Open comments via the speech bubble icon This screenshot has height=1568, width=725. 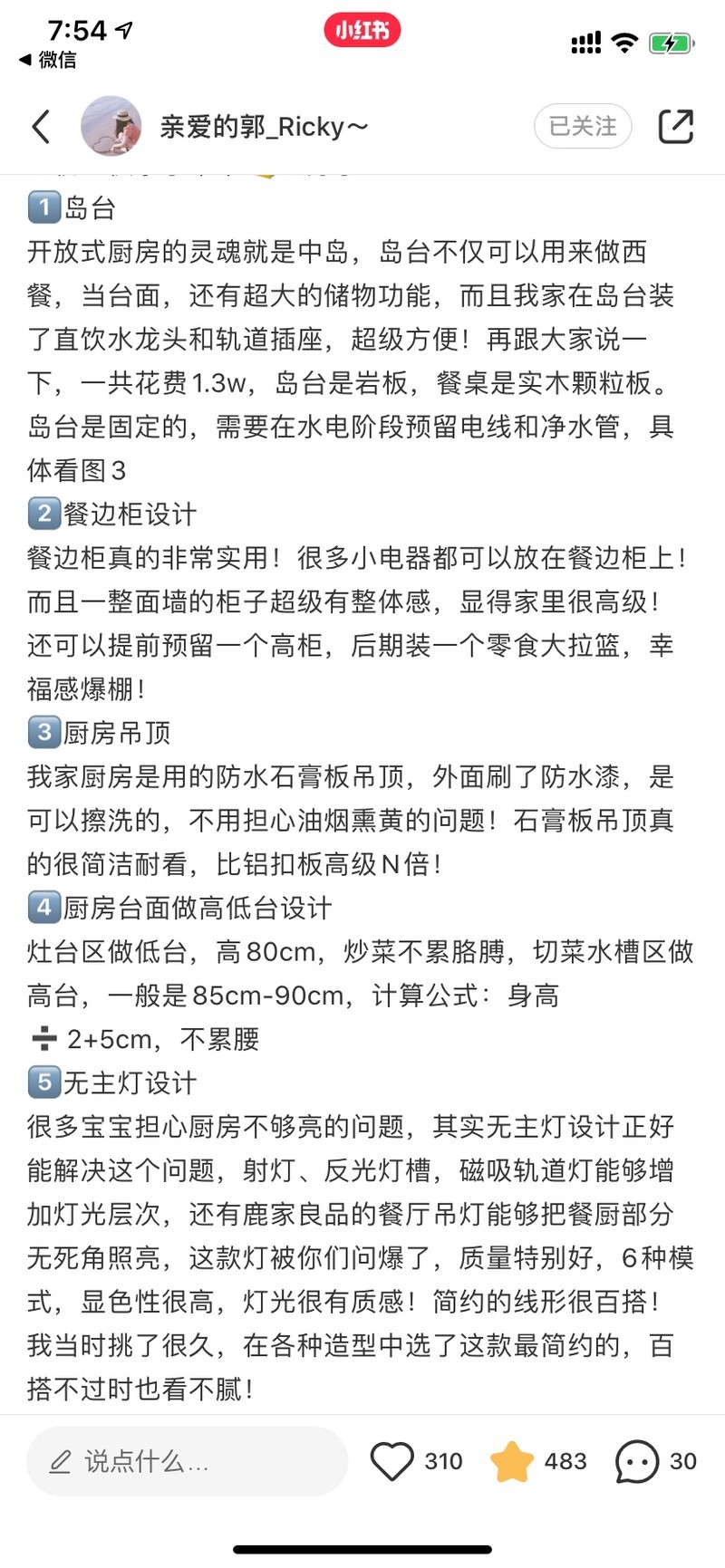pos(636,1460)
